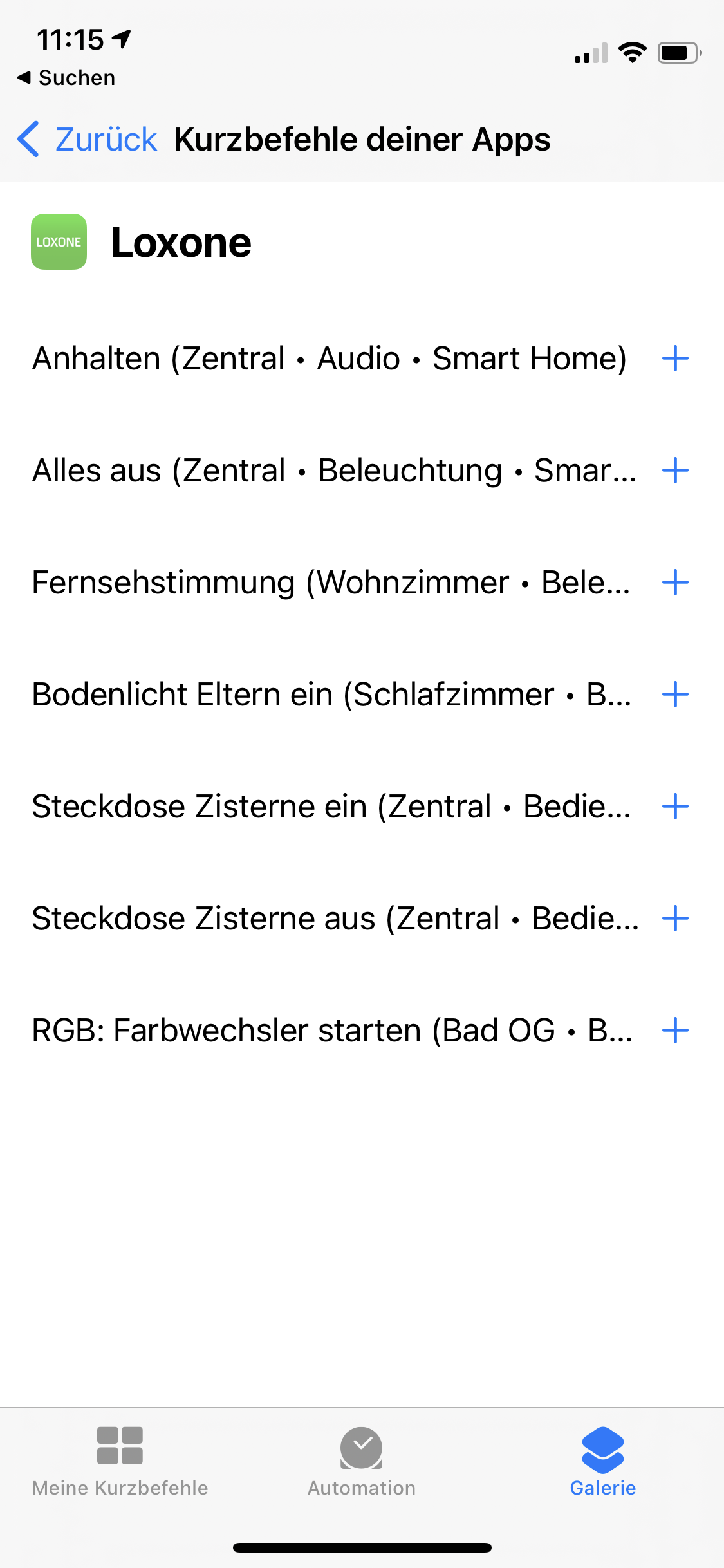The width and height of the screenshot is (724, 1568).
Task: Go back with the Zurück button
Action: coord(88,140)
